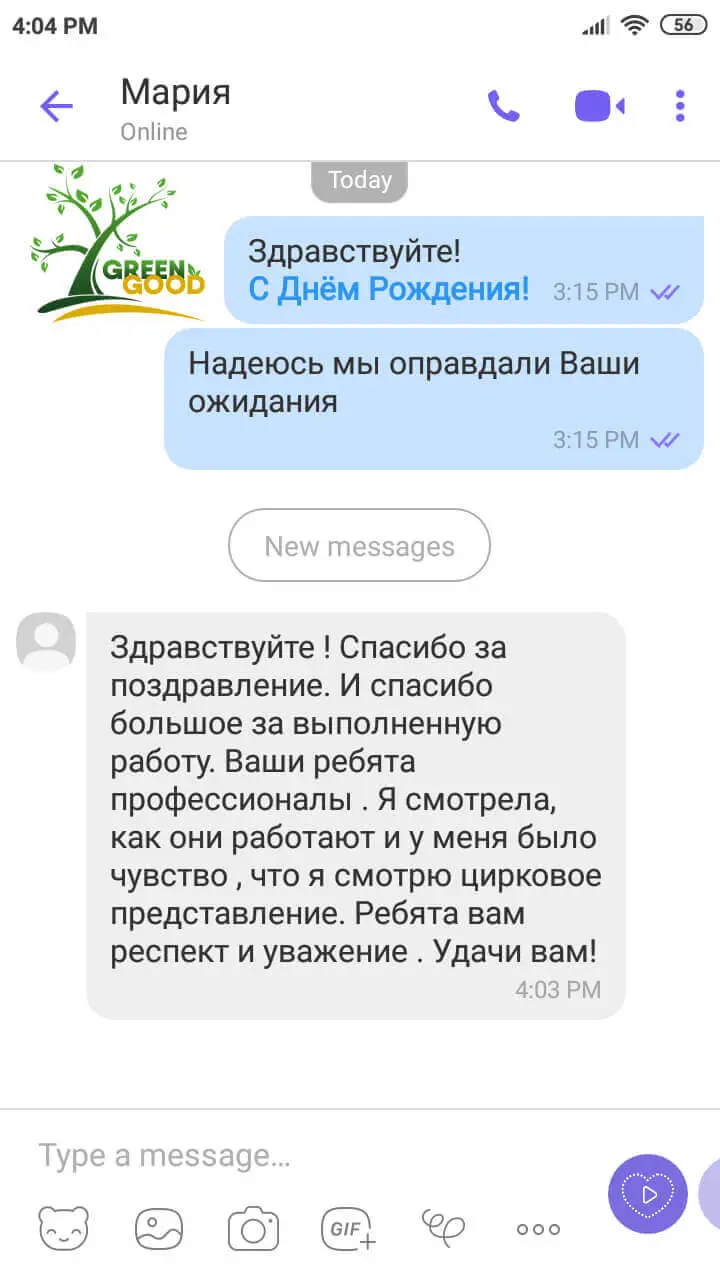Open the camera to take a photo
The width and height of the screenshot is (720, 1280).
pos(253,1229)
